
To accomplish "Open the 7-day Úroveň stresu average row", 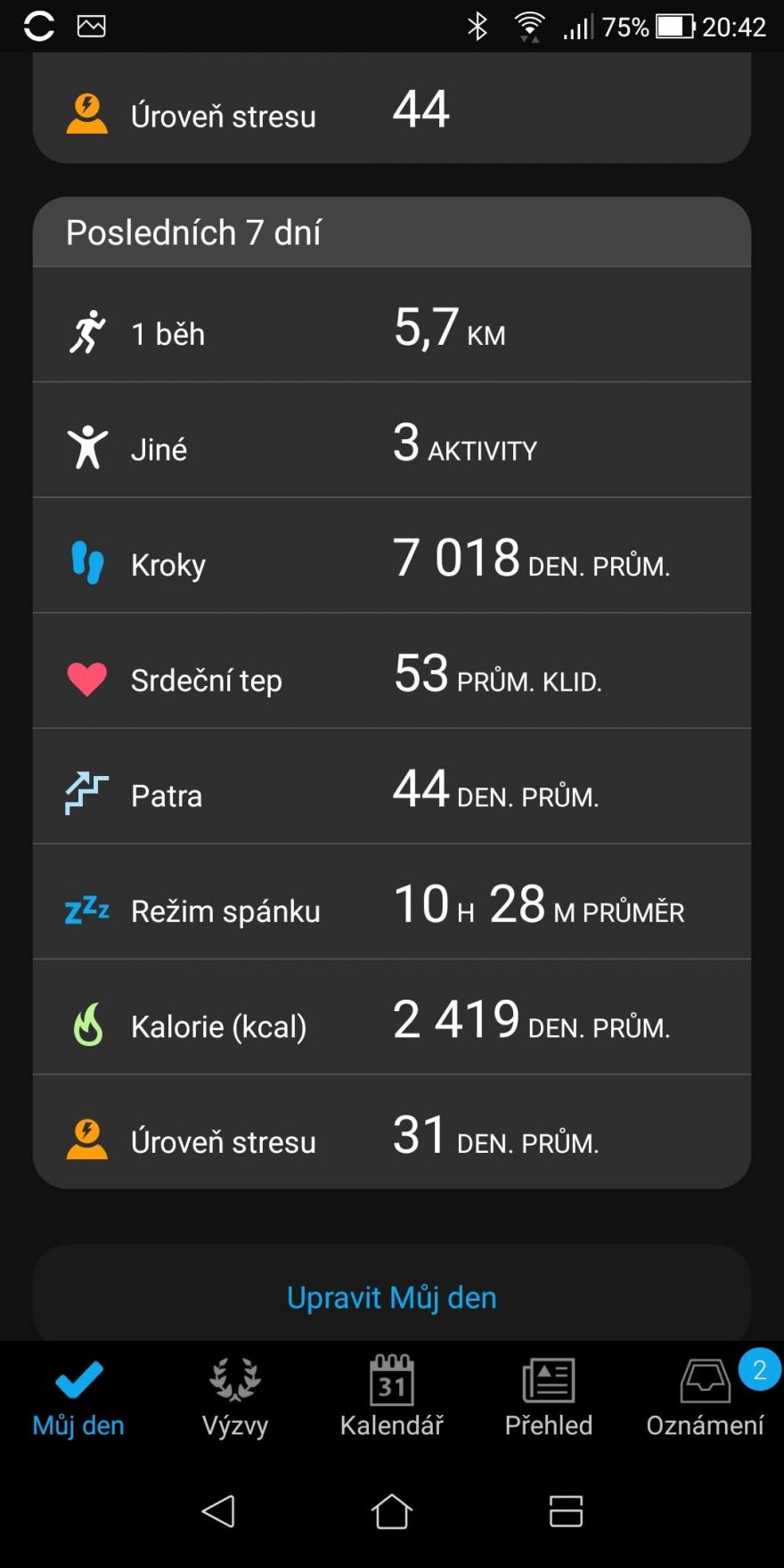I will pyautogui.click(x=392, y=1132).
